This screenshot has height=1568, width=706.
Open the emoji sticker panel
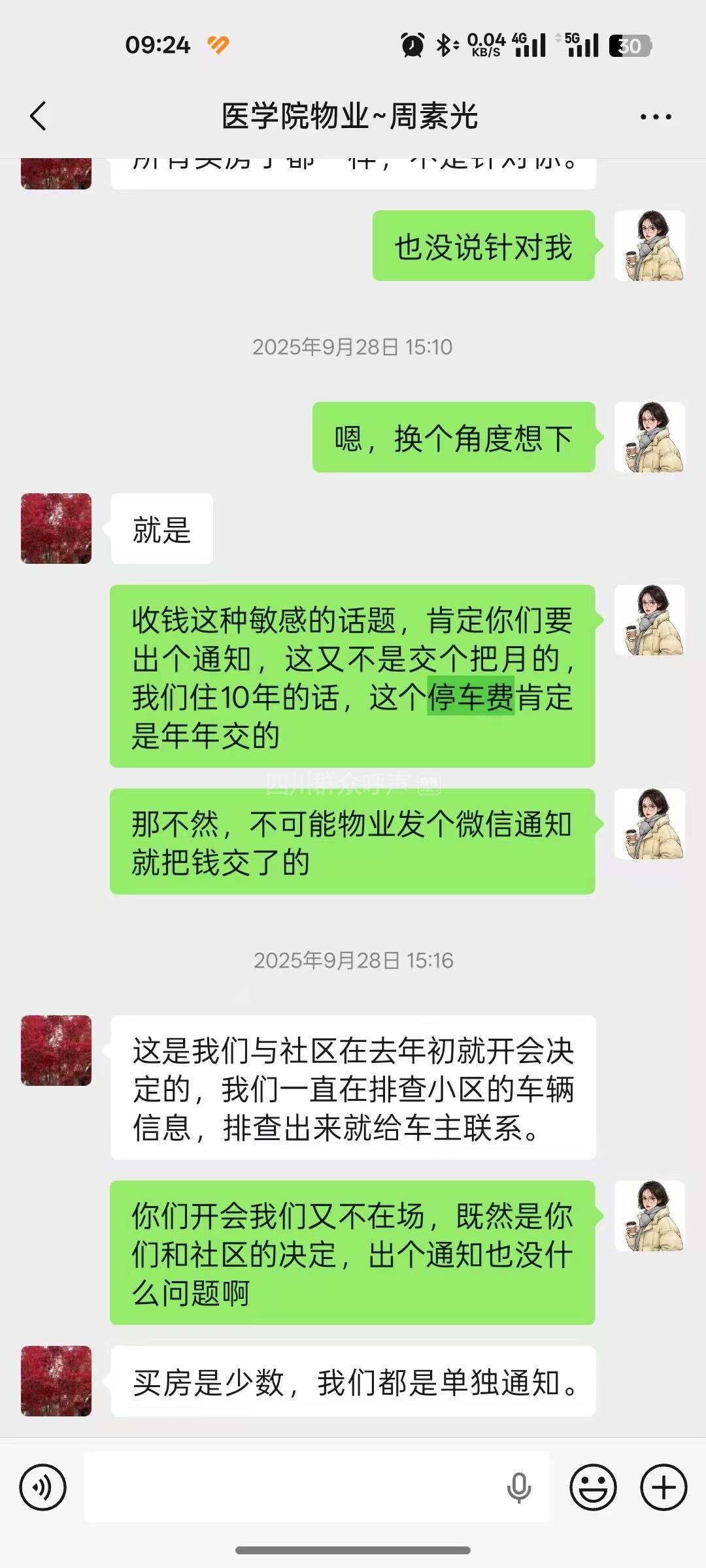coord(593,1488)
